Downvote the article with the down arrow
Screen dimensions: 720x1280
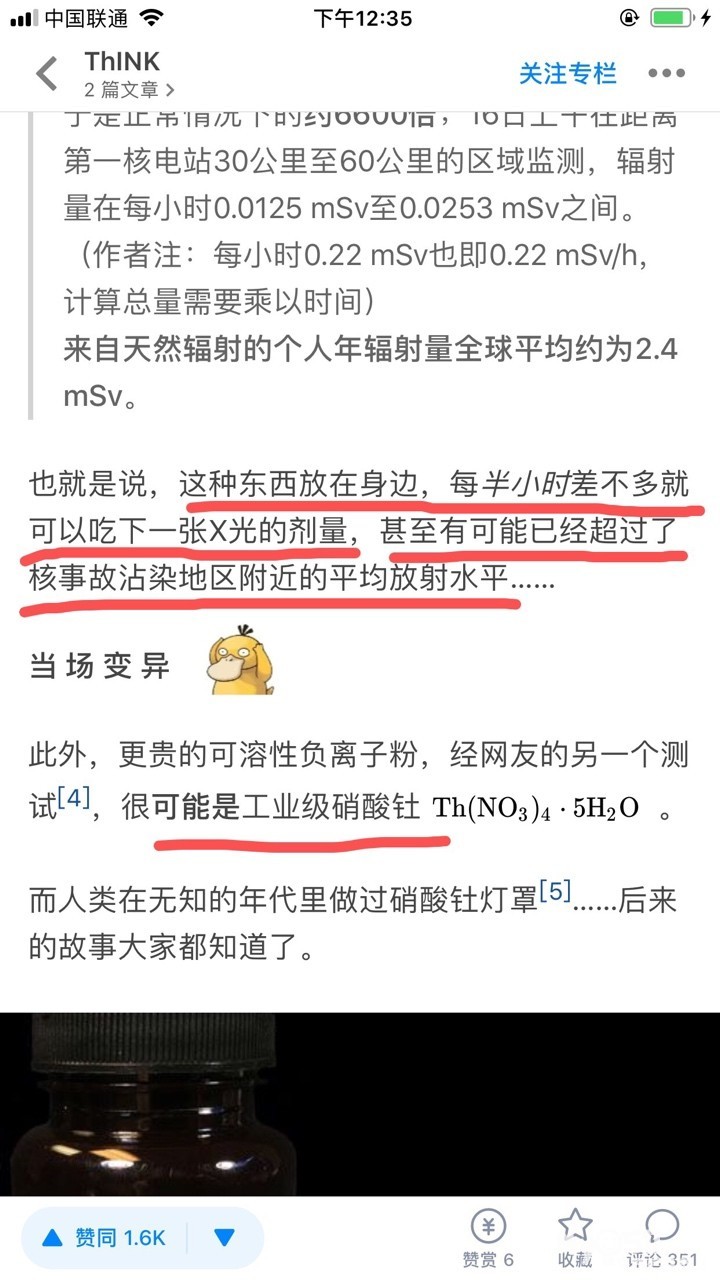click(225, 1238)
